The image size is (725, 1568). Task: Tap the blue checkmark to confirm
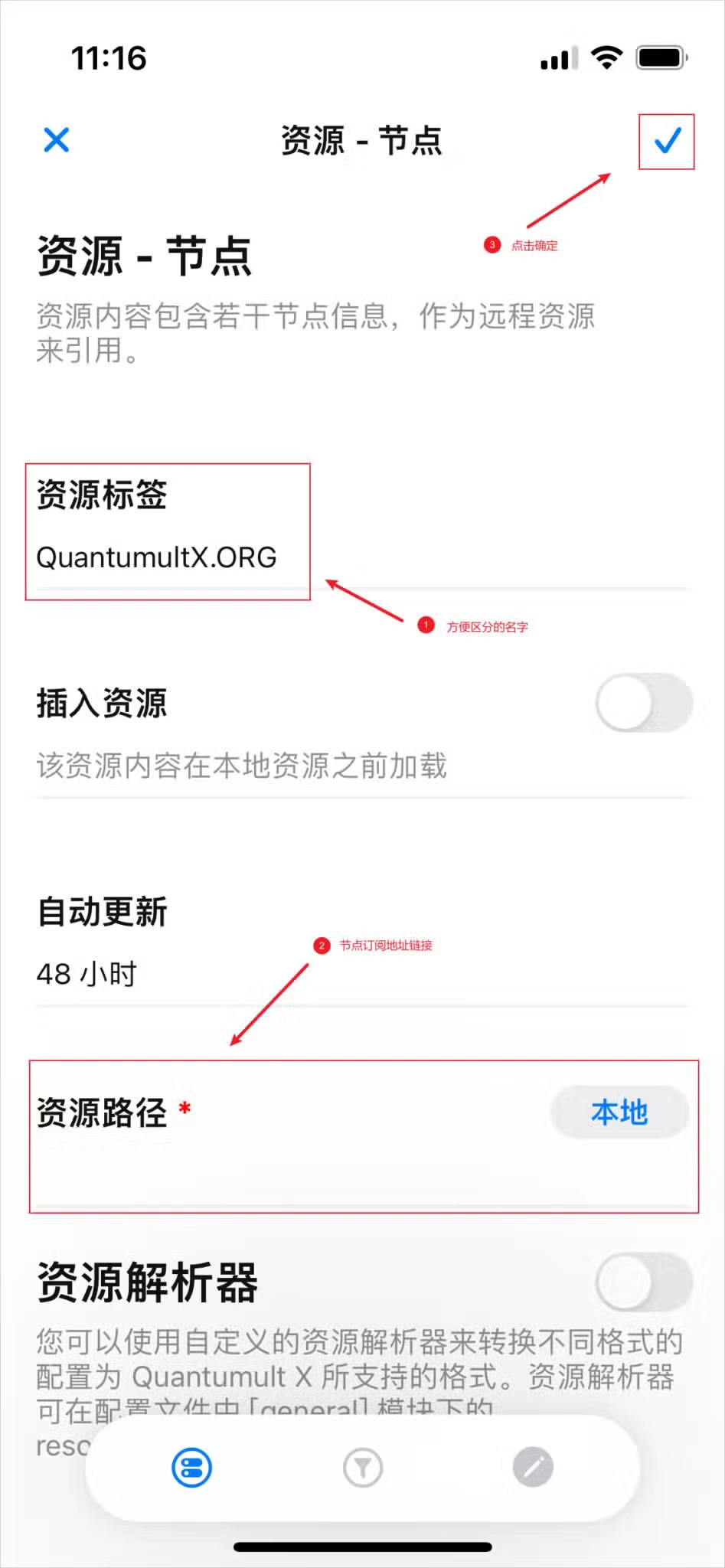tap(667, 140)
